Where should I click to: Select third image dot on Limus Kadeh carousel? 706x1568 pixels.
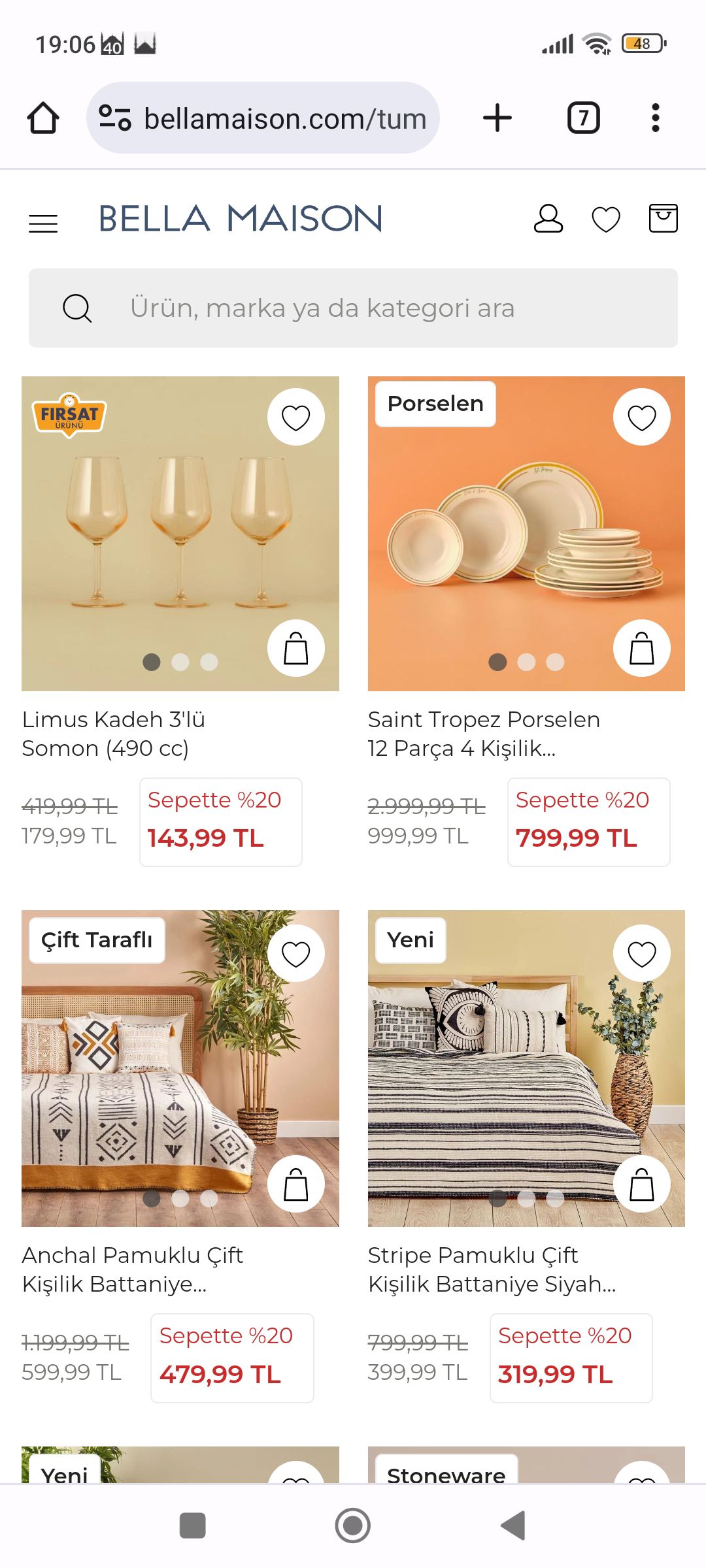click(208, 662)
